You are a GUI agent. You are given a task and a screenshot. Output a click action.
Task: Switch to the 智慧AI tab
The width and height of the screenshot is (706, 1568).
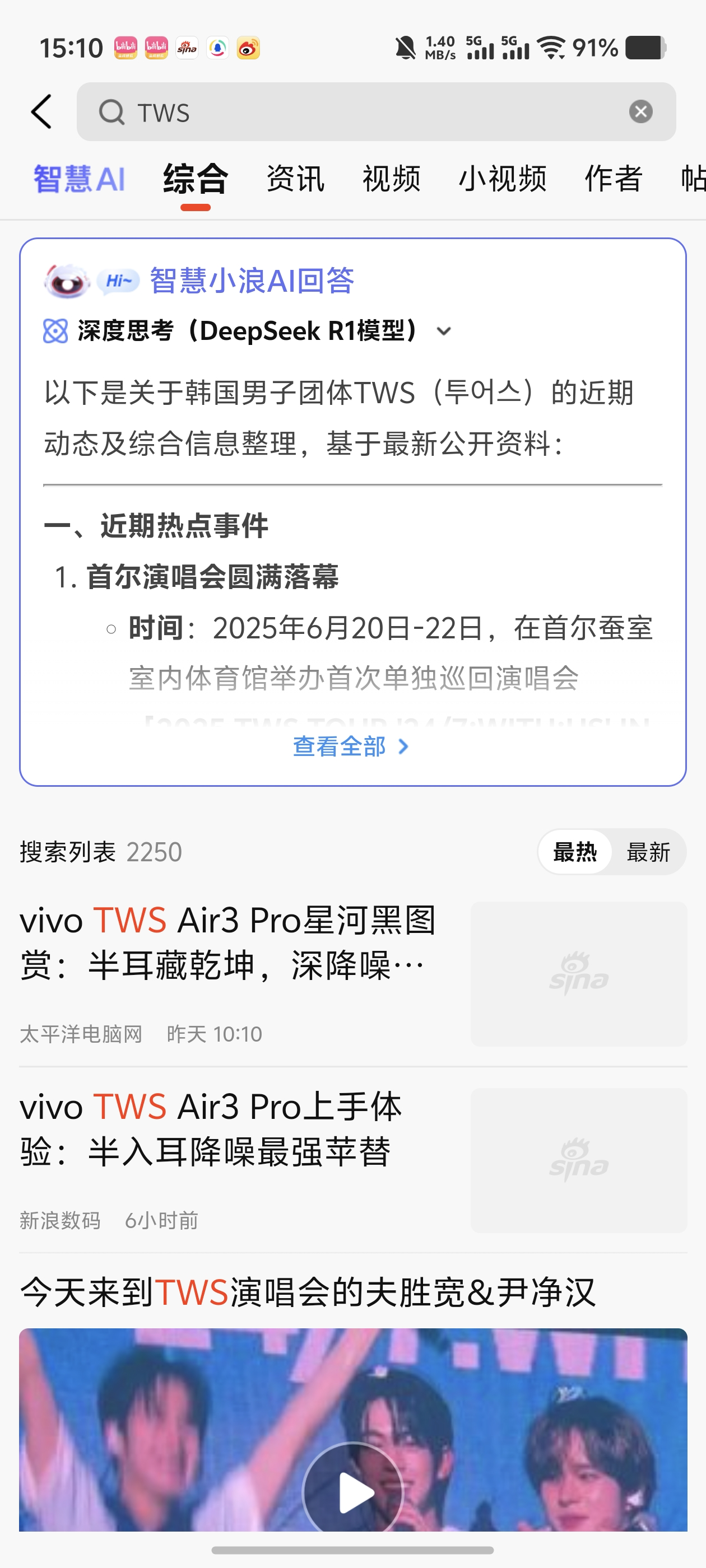point(79,179)
